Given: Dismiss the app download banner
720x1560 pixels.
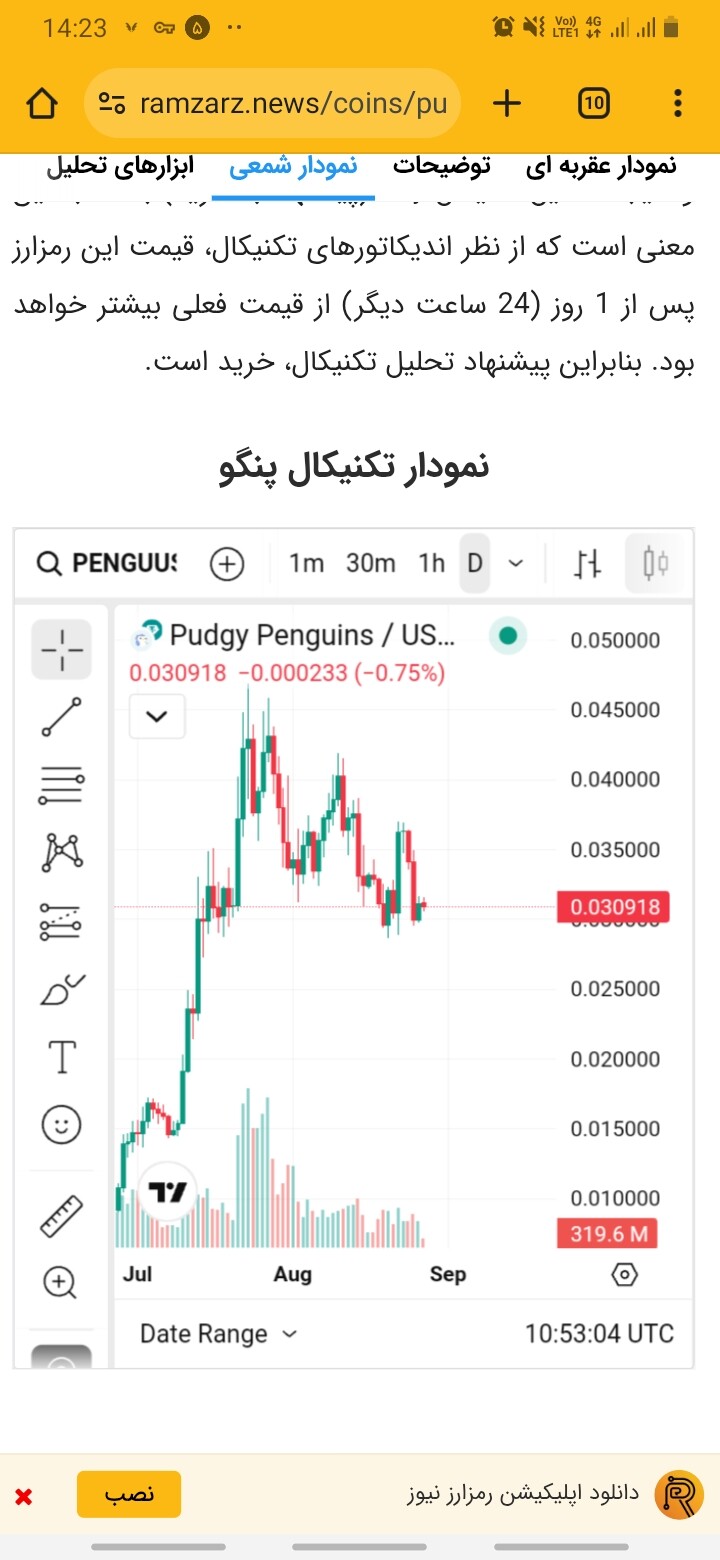Looking at the screenshot, I should pos(25,1497).
